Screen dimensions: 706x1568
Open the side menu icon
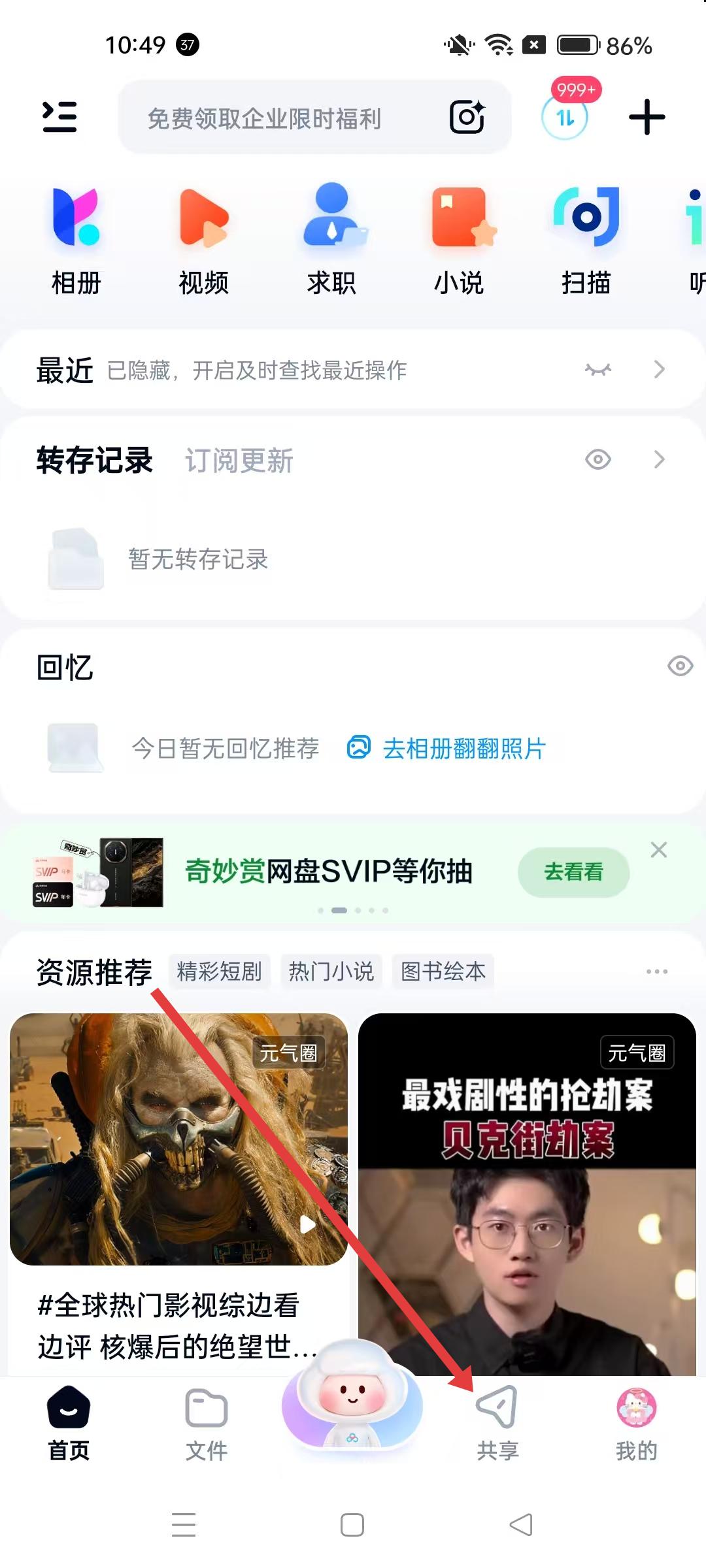[59, 117]
